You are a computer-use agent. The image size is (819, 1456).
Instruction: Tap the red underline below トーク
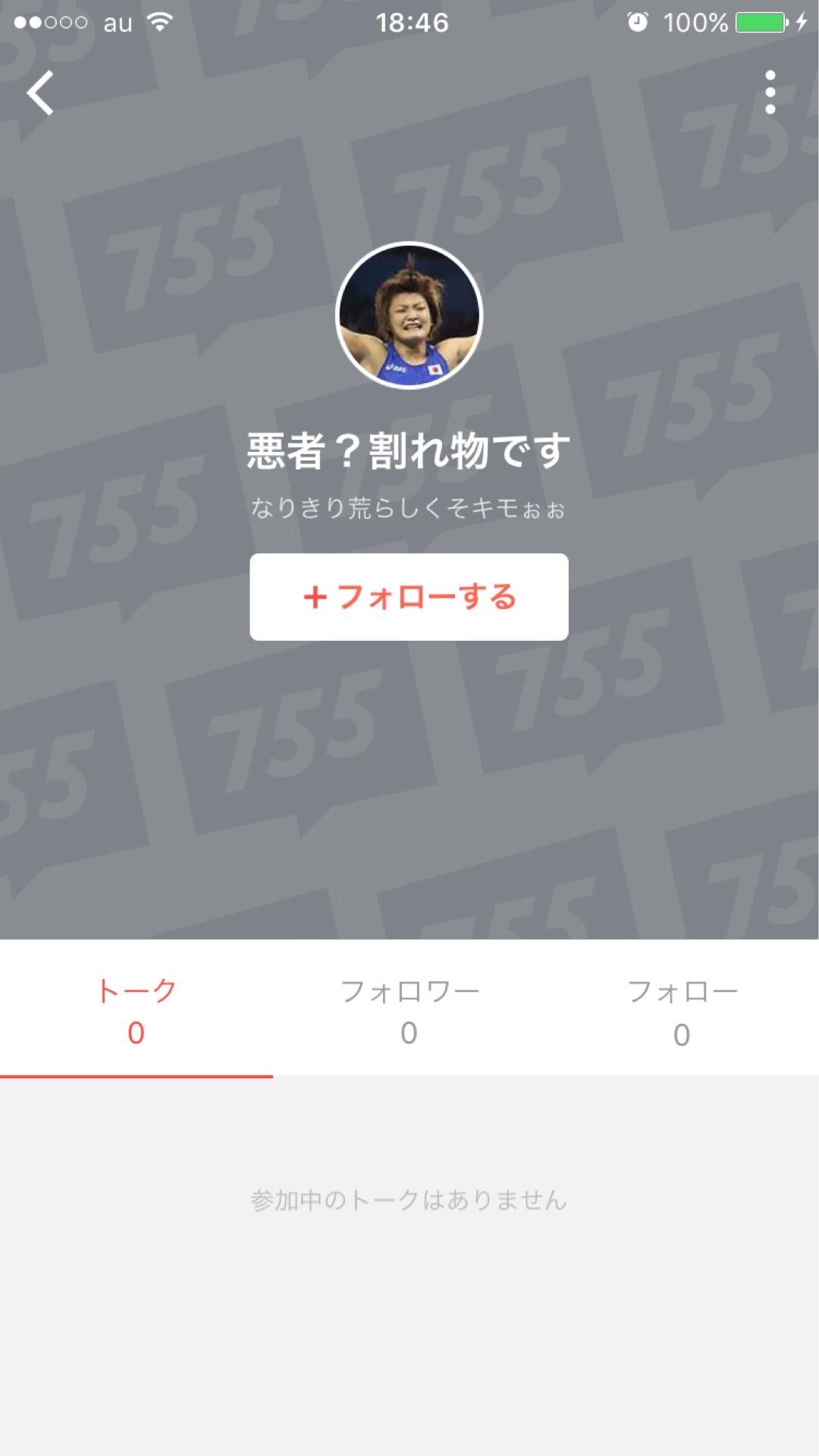135,1075
